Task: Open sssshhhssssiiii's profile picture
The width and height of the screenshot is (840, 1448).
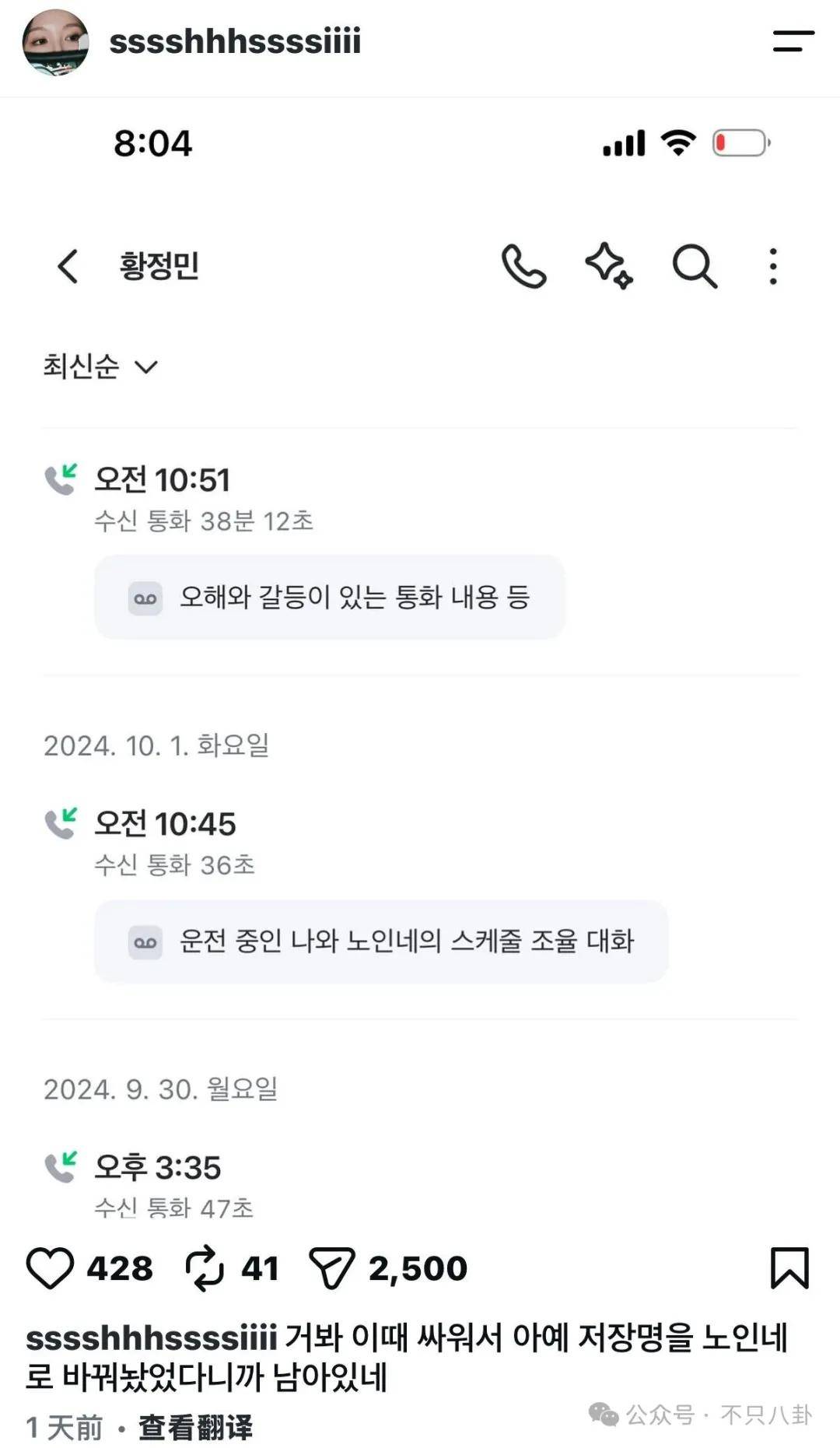Action: [55, 43]
